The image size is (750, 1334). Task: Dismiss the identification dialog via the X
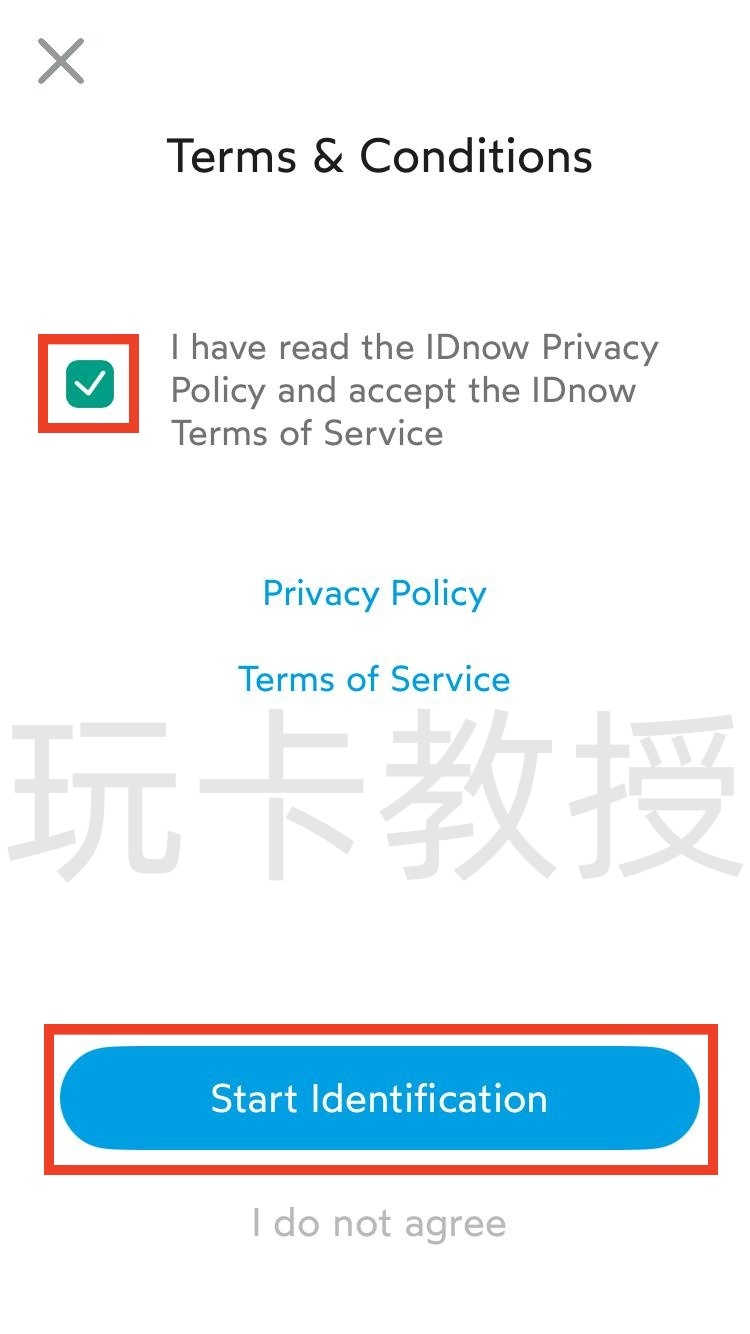pos(60,60)
